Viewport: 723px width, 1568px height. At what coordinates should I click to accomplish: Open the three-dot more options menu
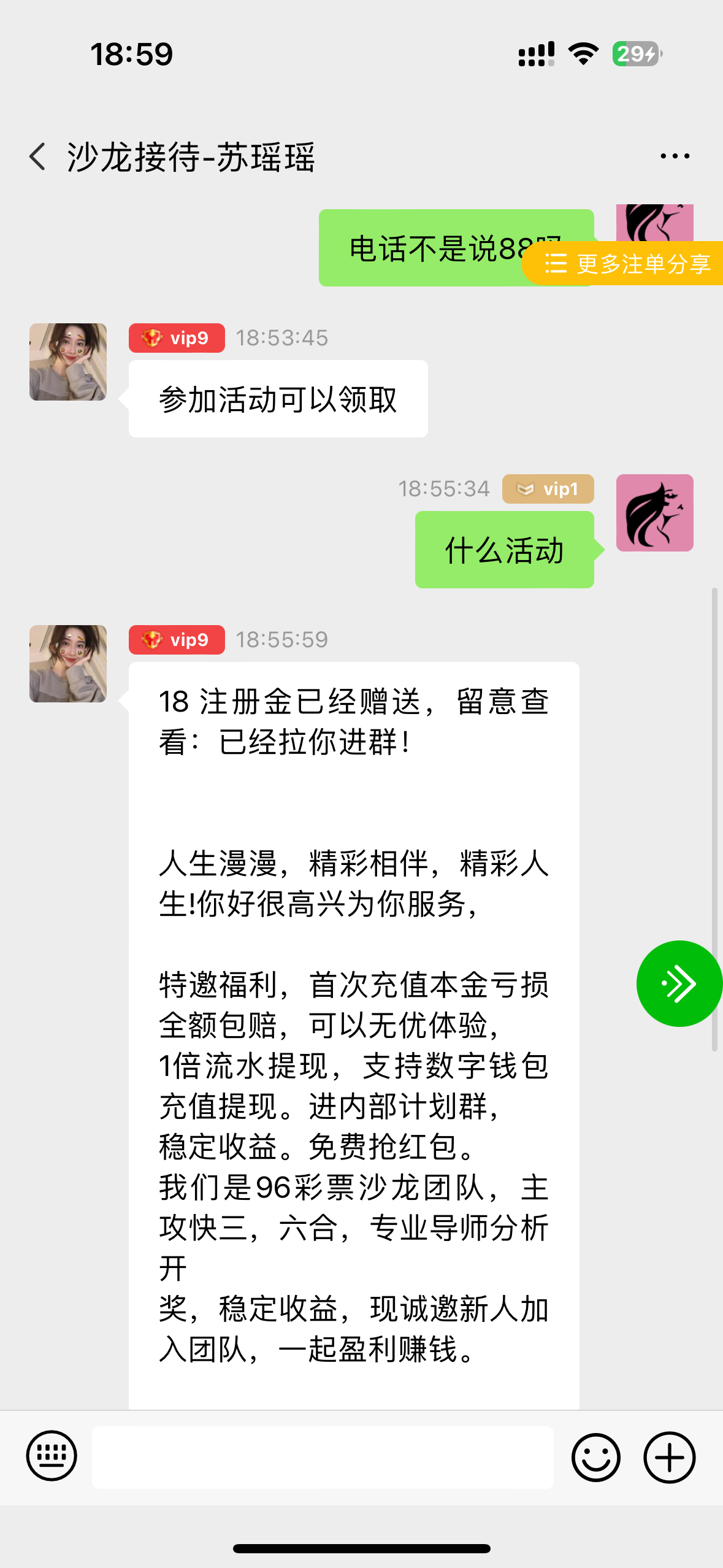click(675, 156)
